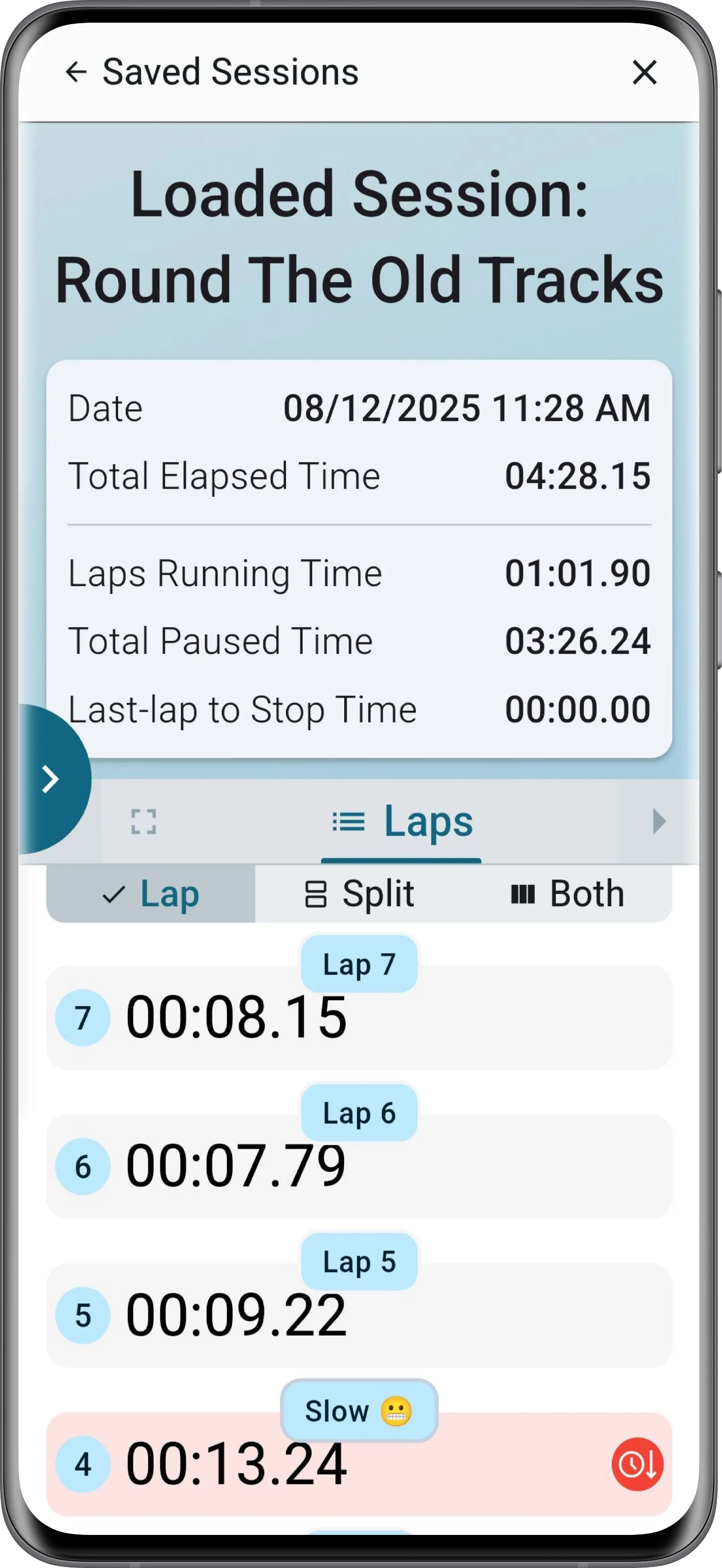722x1568 pixels.
Task: Open the Lap 7 row
Action: (x=359, y=1017)
